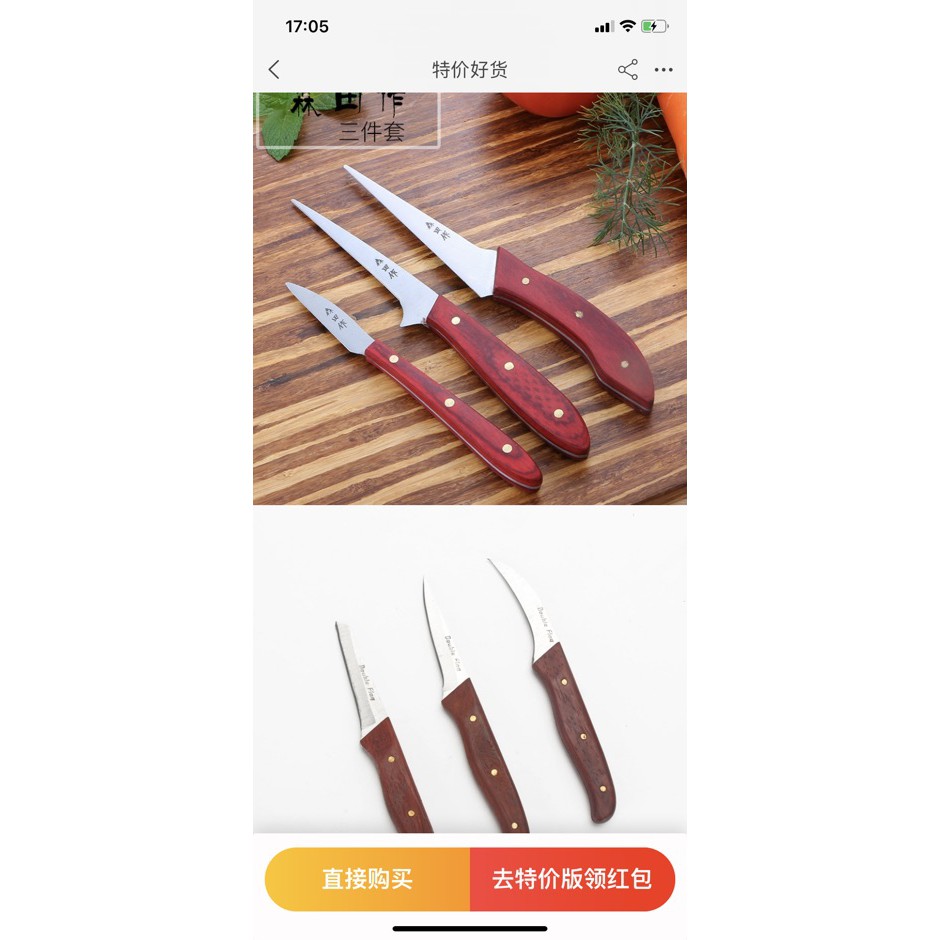
Task: Open the three-dot overflow menu
Action: [x=664, y=70]
